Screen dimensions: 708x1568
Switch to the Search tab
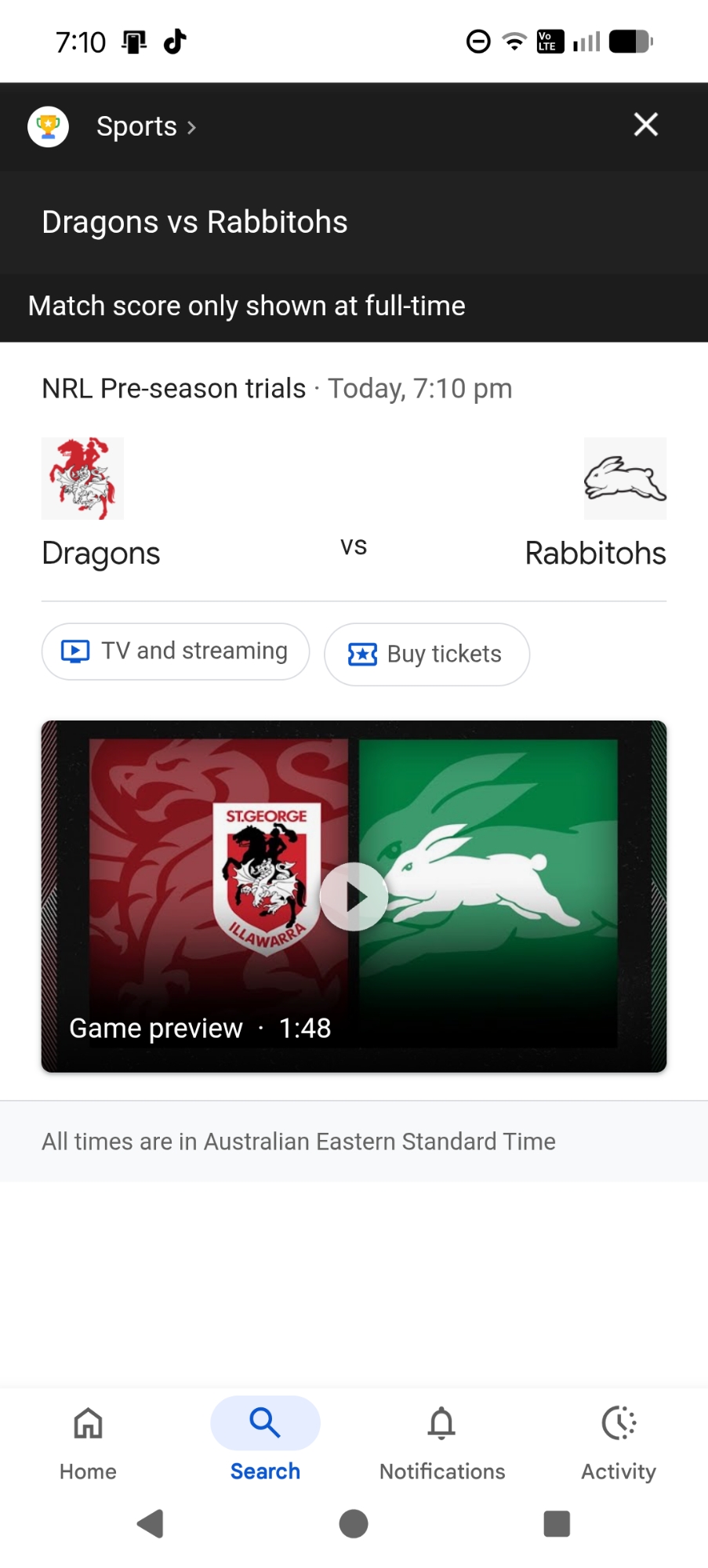[265, 1441]
